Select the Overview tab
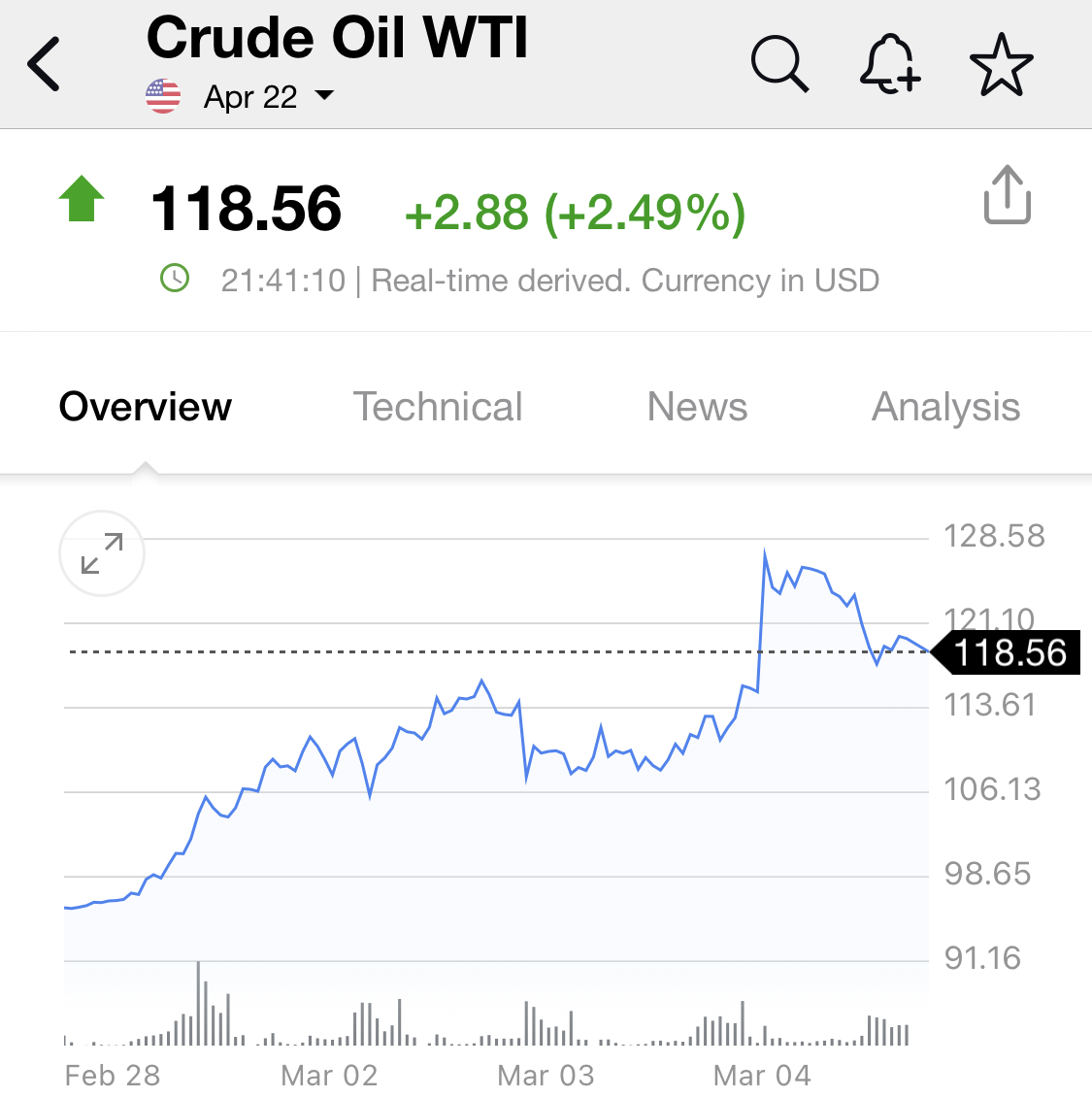Image resolution: width=1092 pixels, height=1098 pixels. [146, 407]
